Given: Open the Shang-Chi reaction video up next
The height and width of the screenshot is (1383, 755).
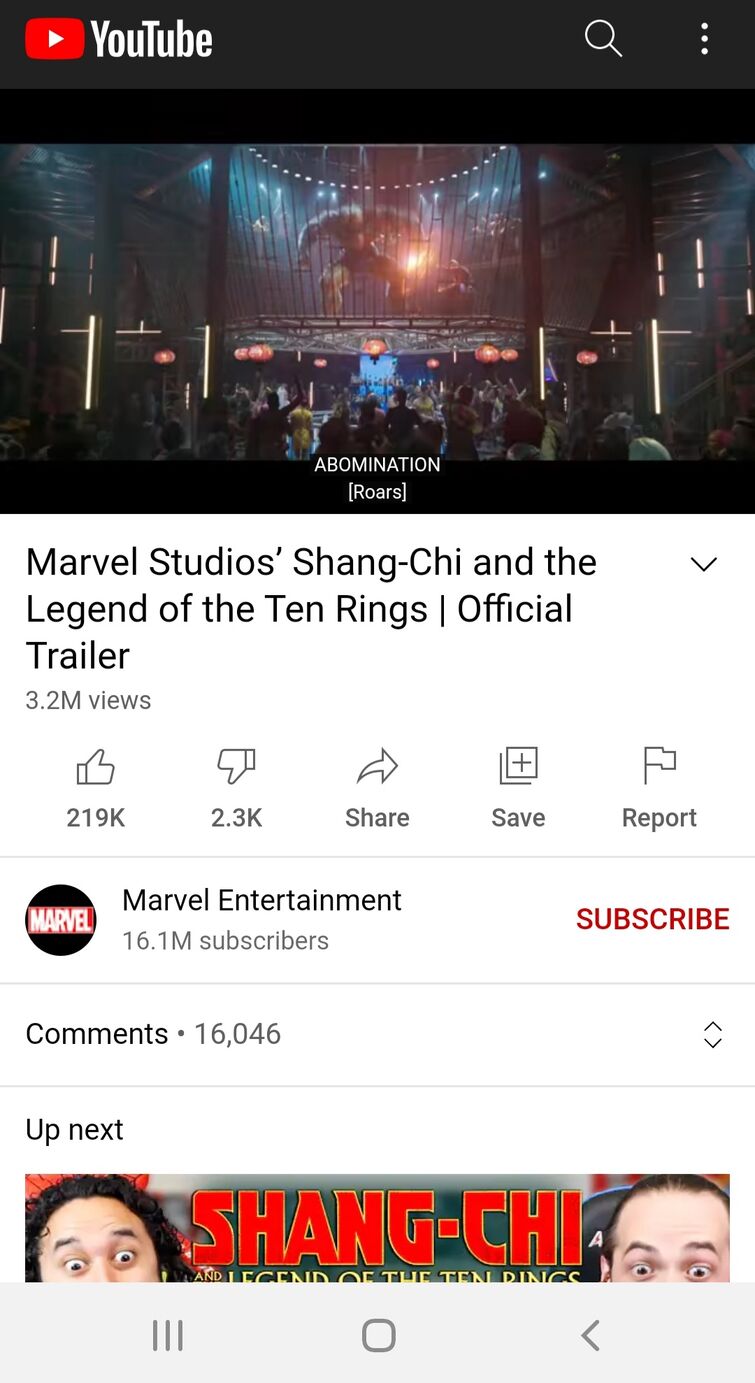Looking at the screenshot, I should point(377,1228).
